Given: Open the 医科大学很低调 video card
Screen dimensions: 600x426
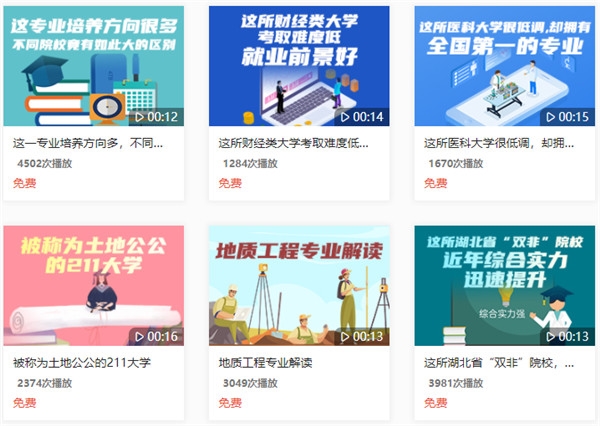Looking at the screenshot, I should tap(504, 66).
